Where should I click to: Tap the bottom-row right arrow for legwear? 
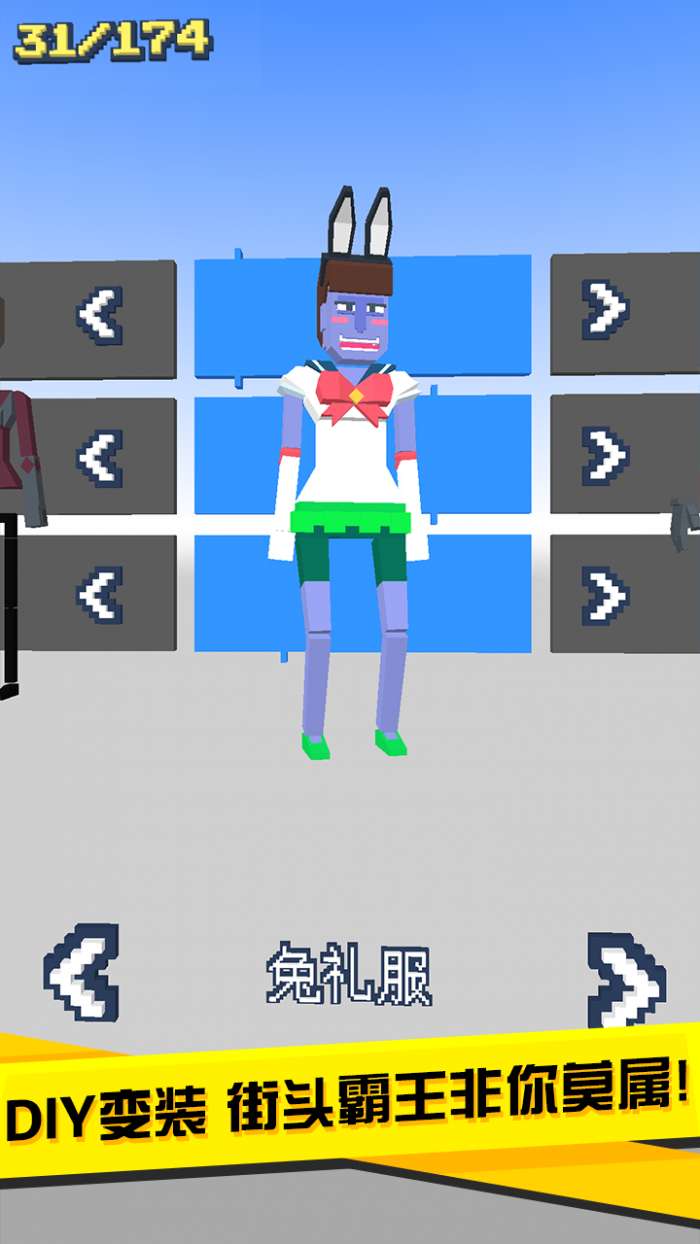606,595
